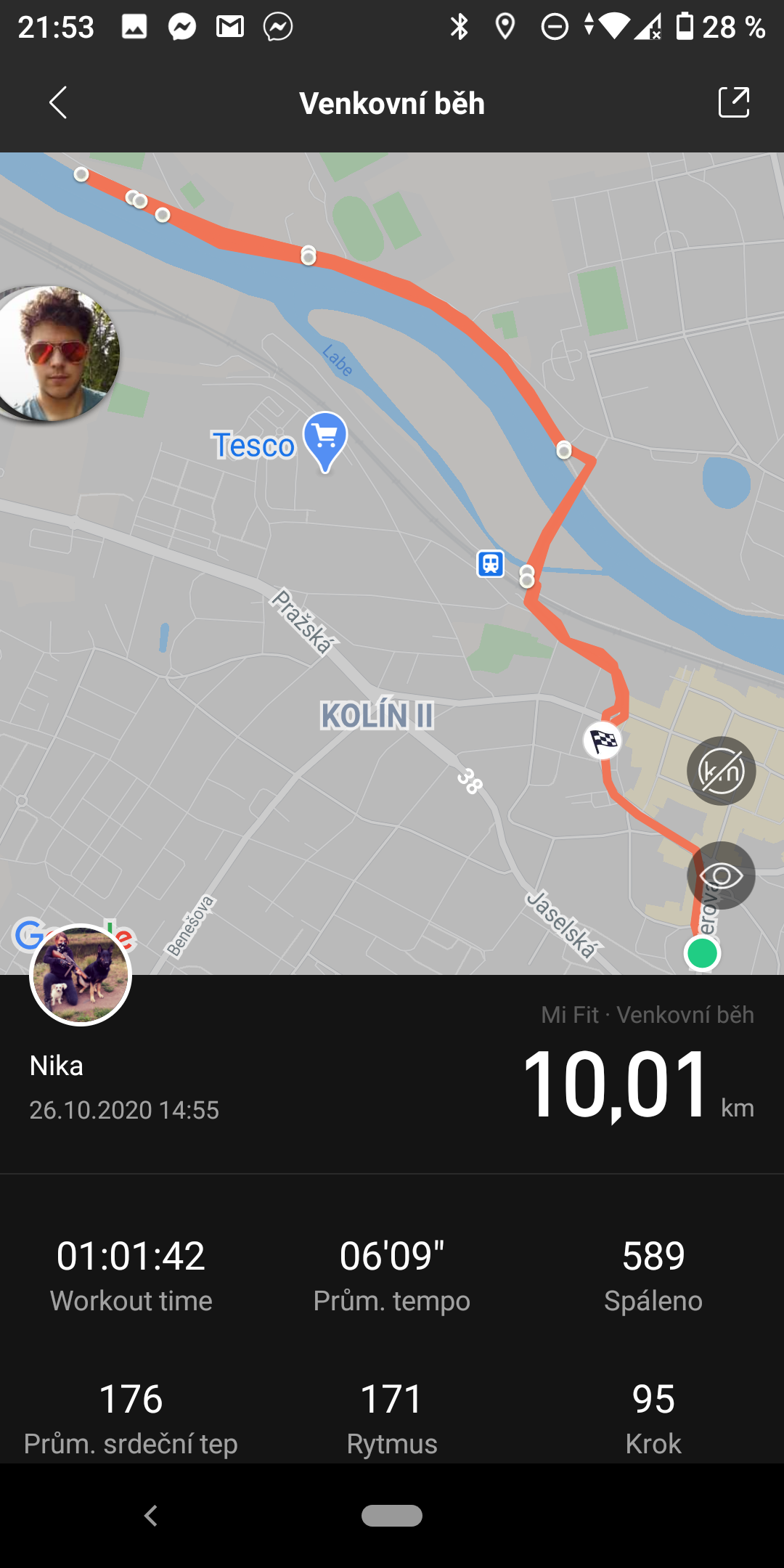Go back from Venkovní běh screen

point(58,102)
